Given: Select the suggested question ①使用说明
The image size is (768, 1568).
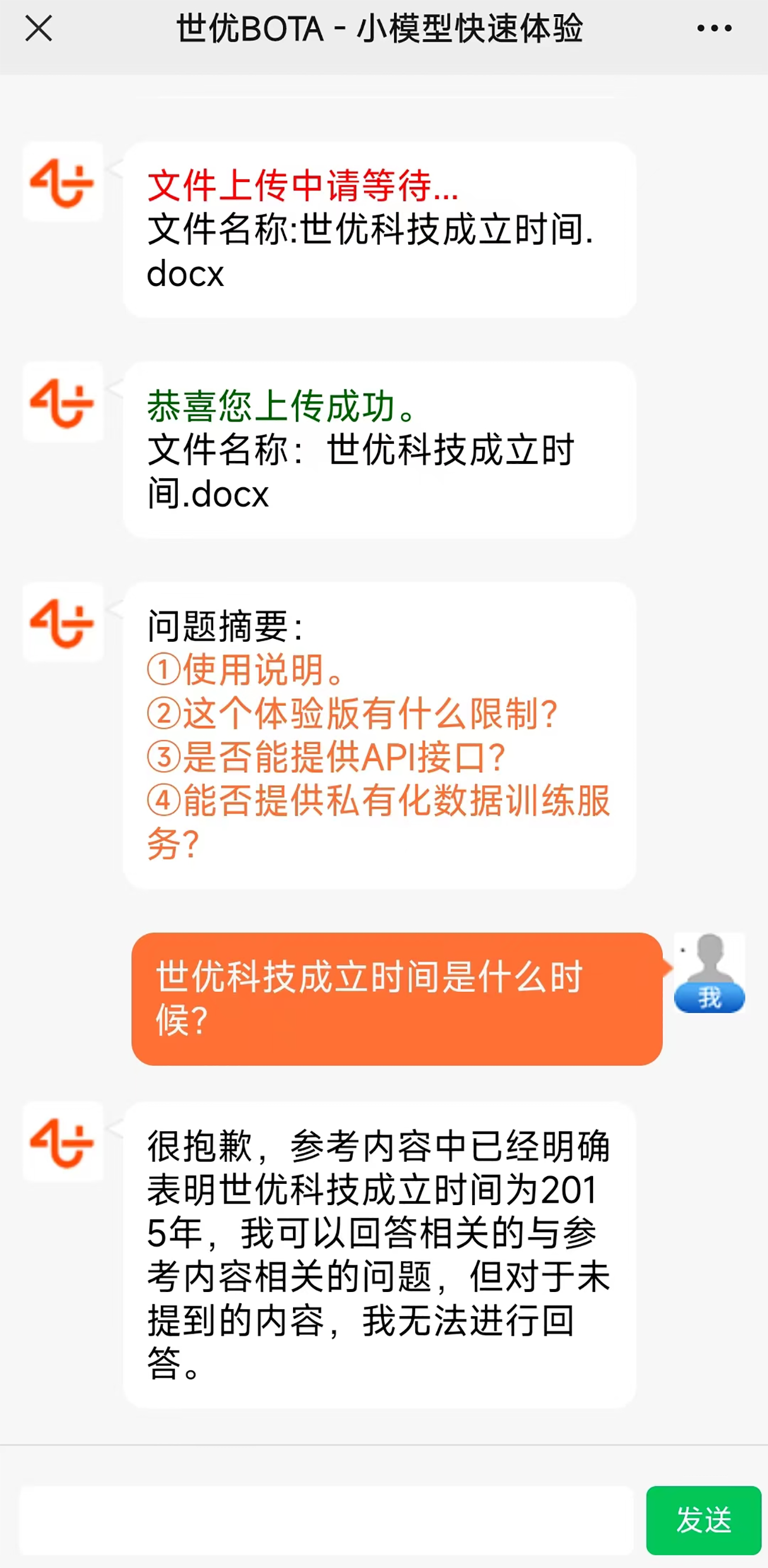Looking at the screenshot, I should 246,670.
